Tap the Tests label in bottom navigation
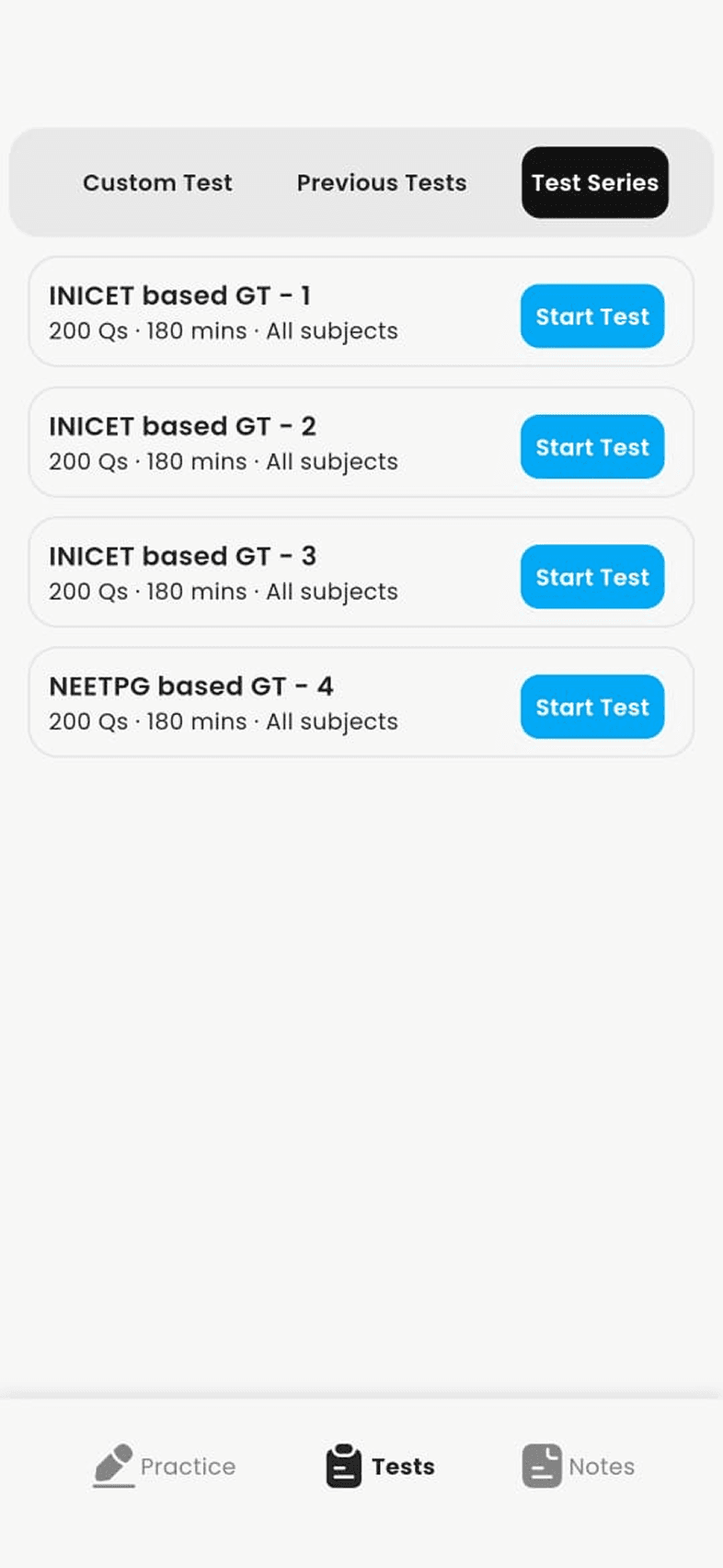This screenshot has width=723, height=1568. coord(404,1466)
